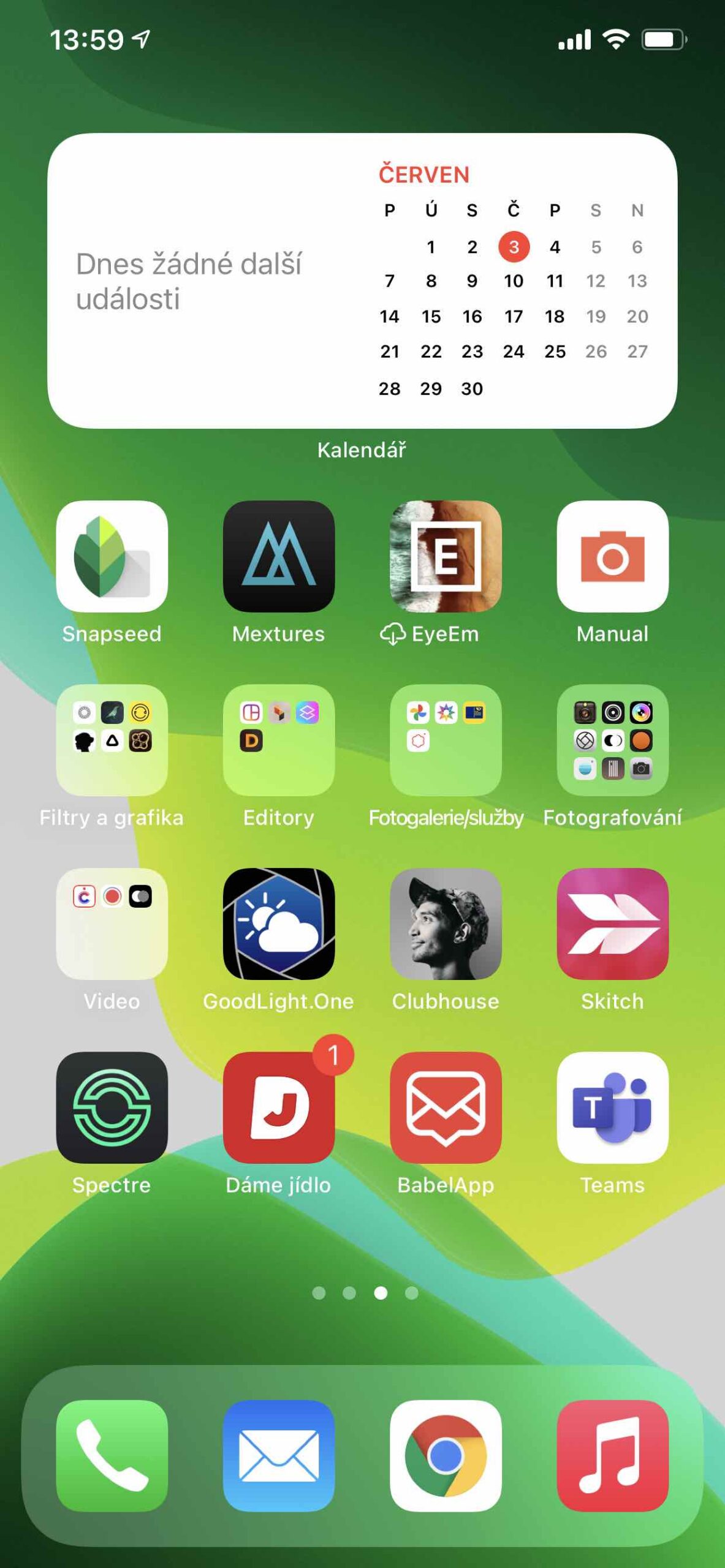This screenshot has width=725, height=1568.
Task: Open Mextures photo editor
Action: pos(279,556)
